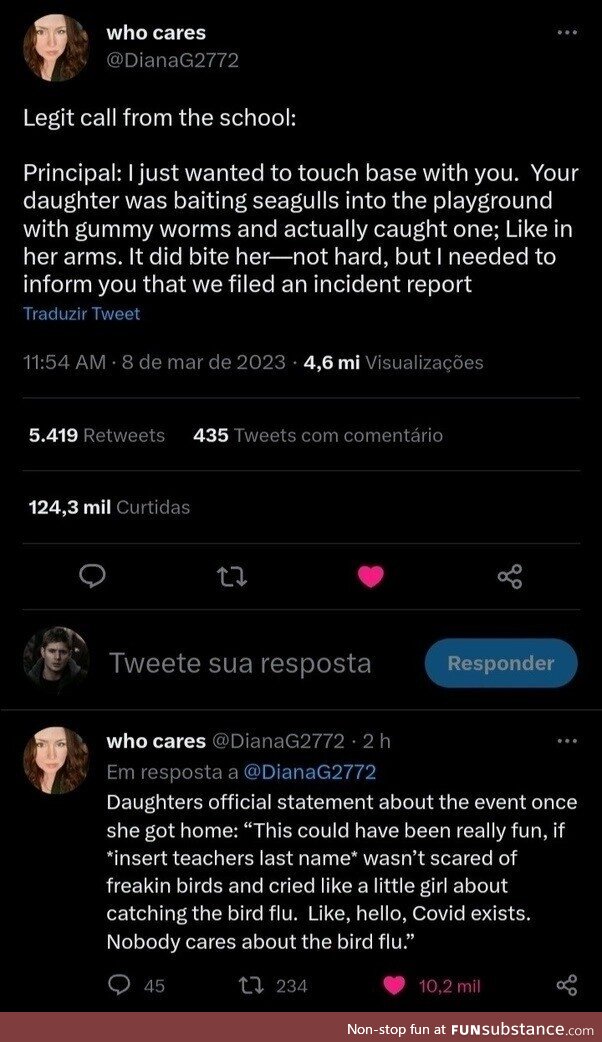Viewport: 602px width, 1042px height.
Task: Share the main tweet
Action: [x=510, y=576]
